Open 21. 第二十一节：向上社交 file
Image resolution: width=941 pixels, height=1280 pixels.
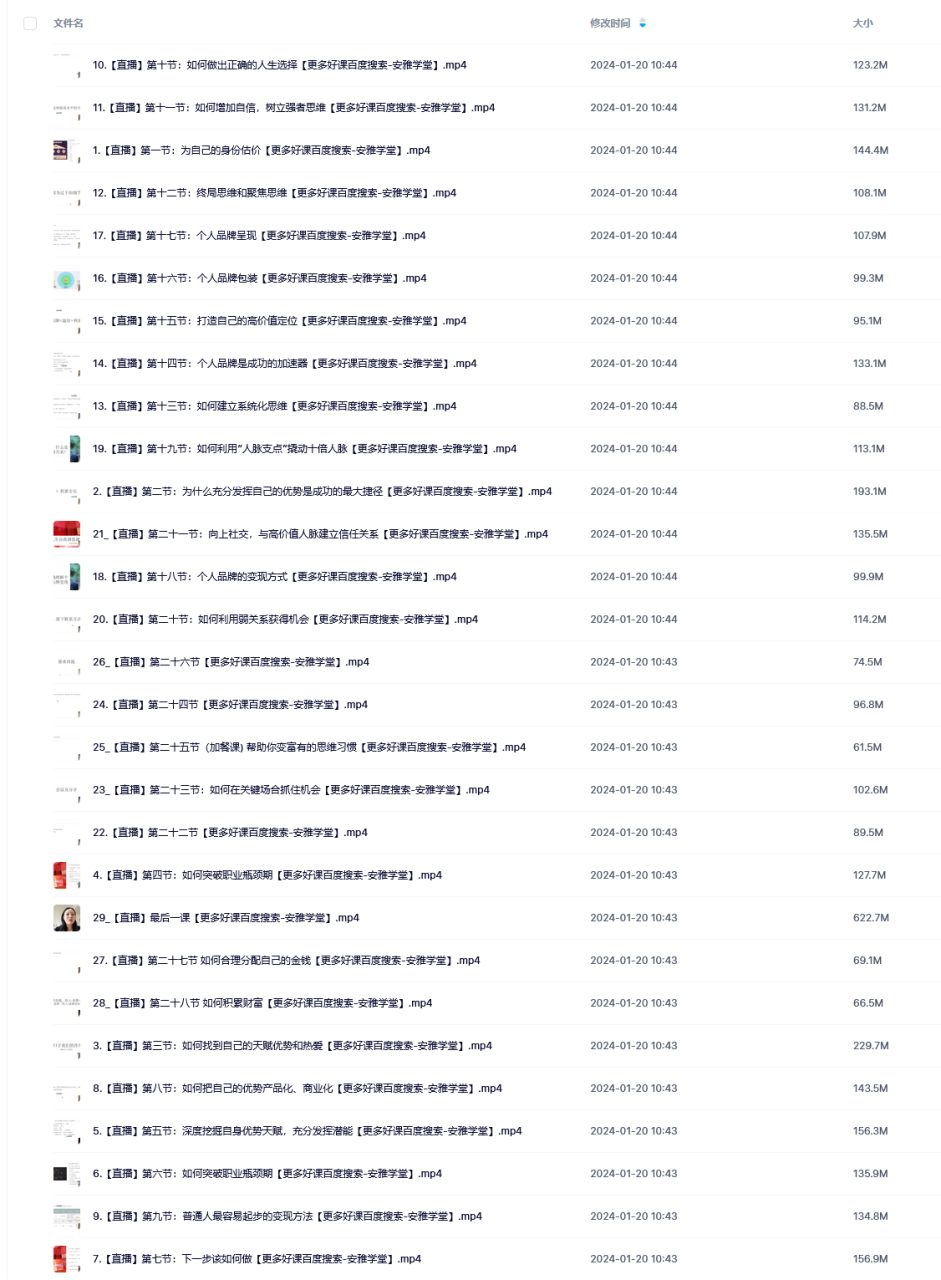pyautogui.click(x=320, y=534)
